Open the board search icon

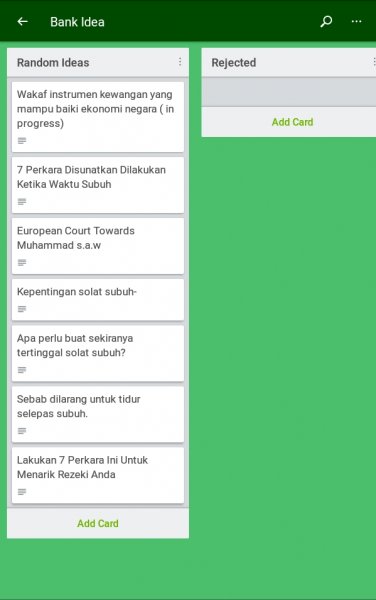coord(326,21)
